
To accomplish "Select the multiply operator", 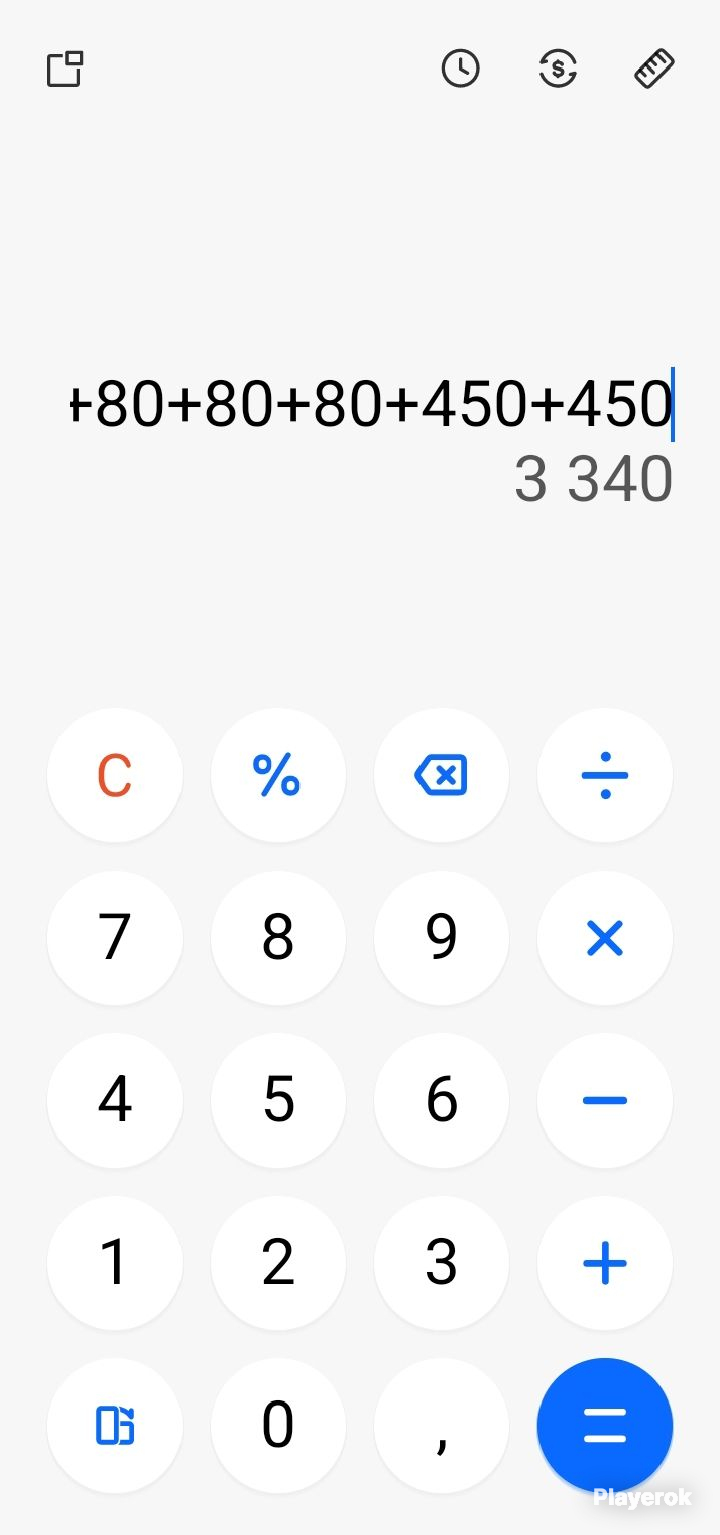I will tap(605, 938).
